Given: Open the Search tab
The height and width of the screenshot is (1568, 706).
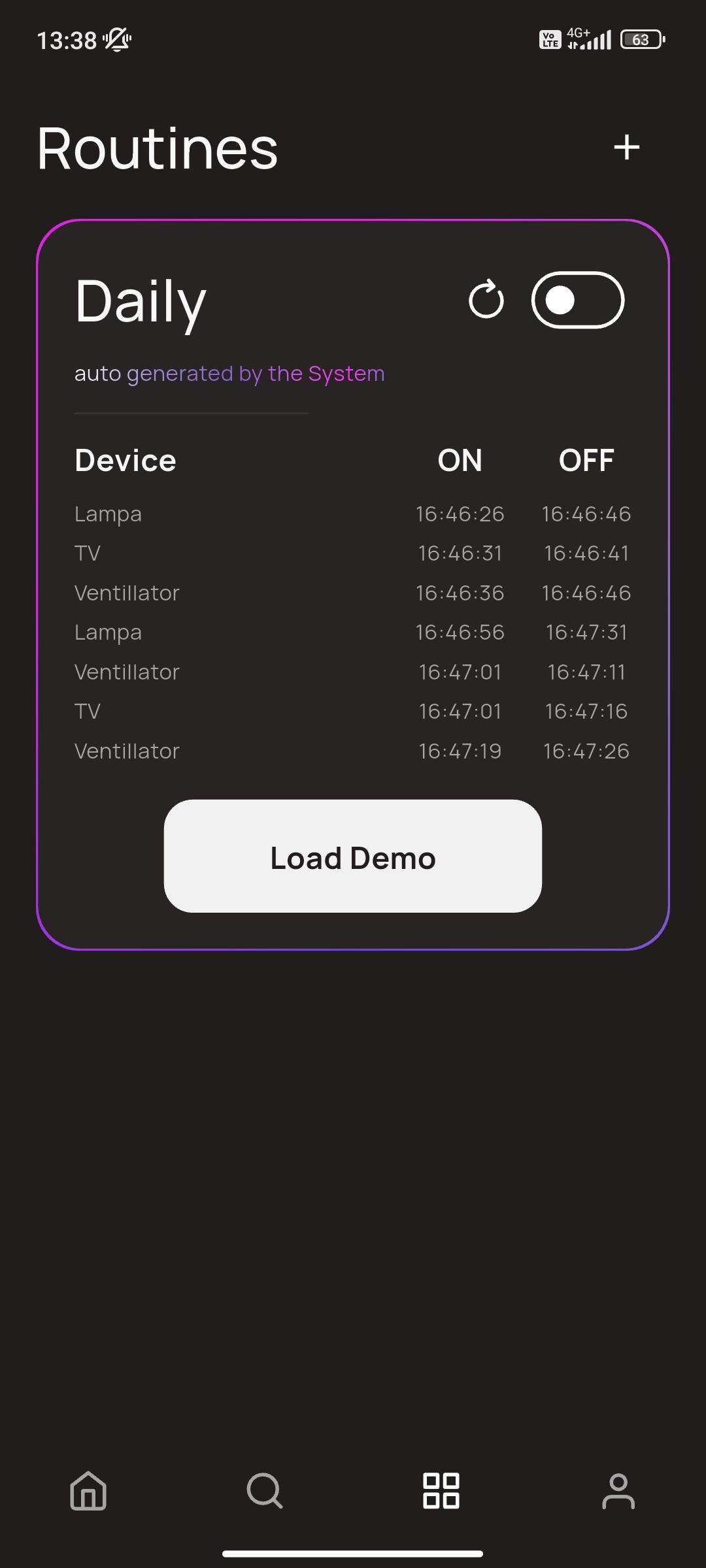Looking at the screenshot, I should point(265,1490).
